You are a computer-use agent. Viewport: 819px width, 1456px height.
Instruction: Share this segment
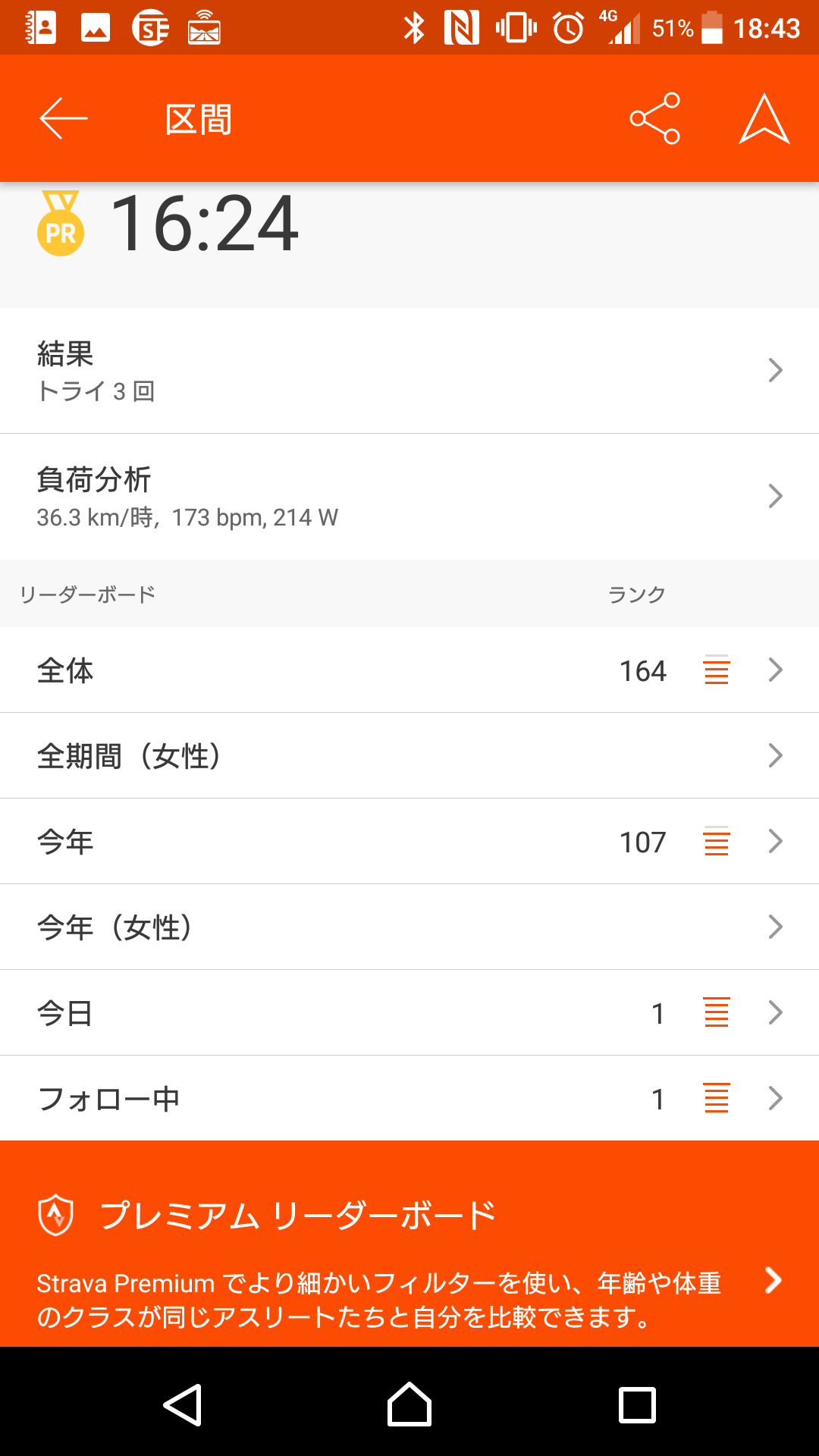pyautogui.click(x=655, y=119)
